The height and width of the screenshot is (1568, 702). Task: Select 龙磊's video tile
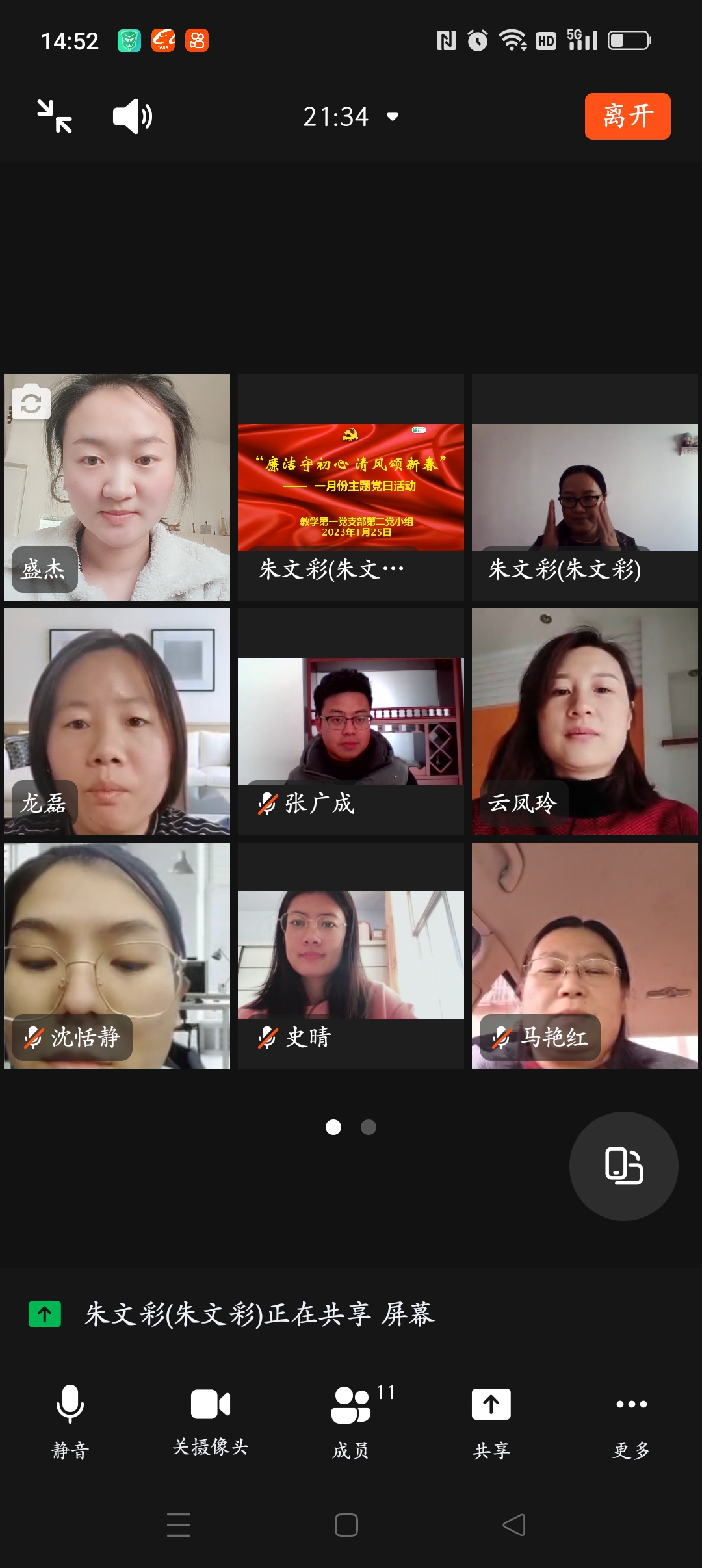coord(117,722)
